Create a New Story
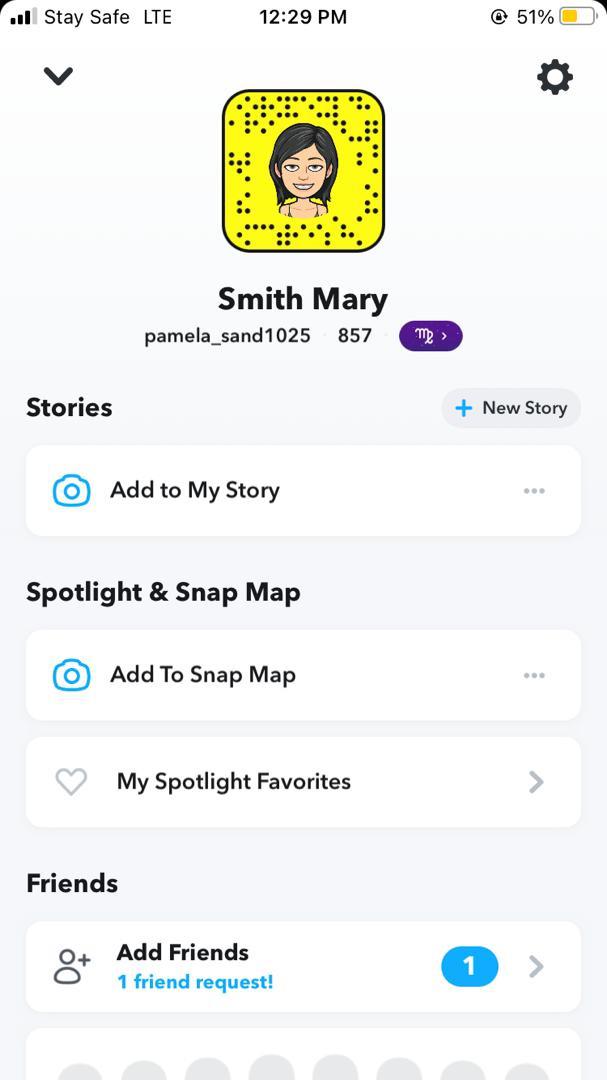The image size is (607, 1080). click(511, 408)
